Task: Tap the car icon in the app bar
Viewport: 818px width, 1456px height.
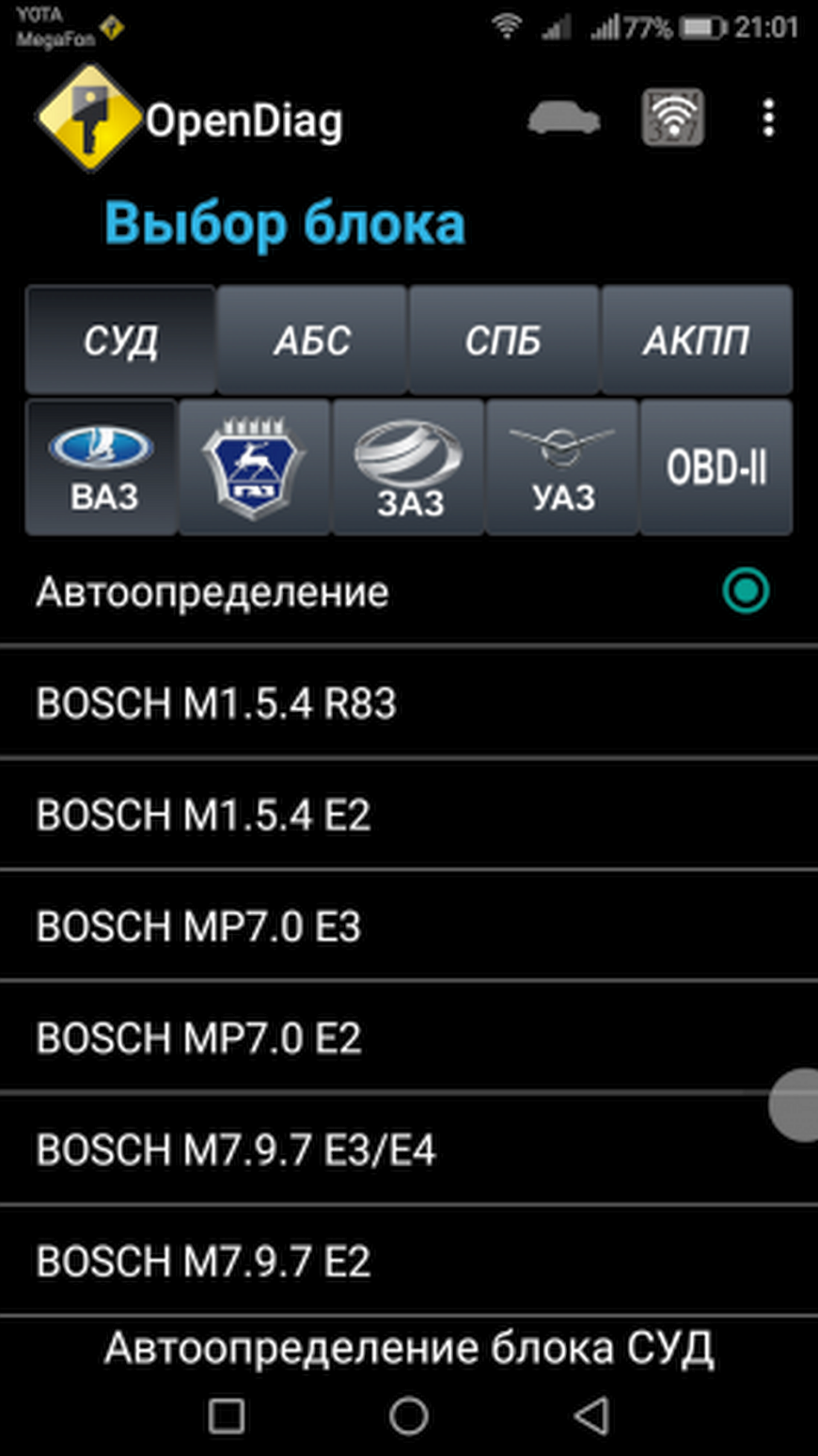Action: click(563, 119)
